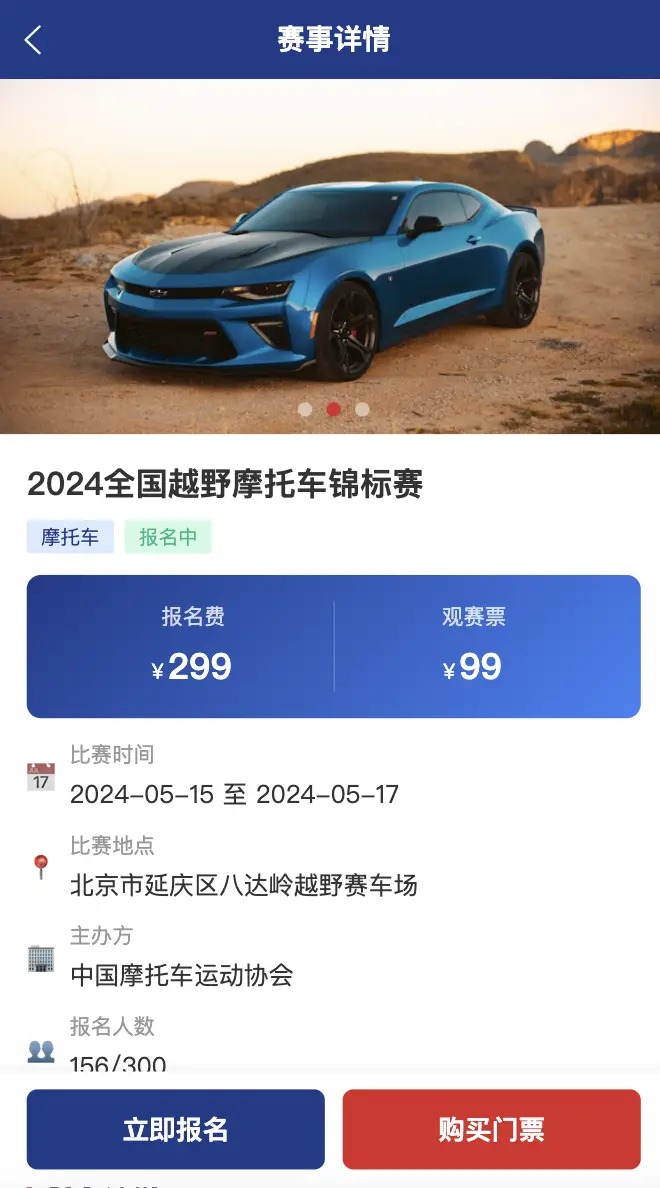Jump to the first carousel image dot
This screenshot has height=1188, width=660.
[305, 409]
